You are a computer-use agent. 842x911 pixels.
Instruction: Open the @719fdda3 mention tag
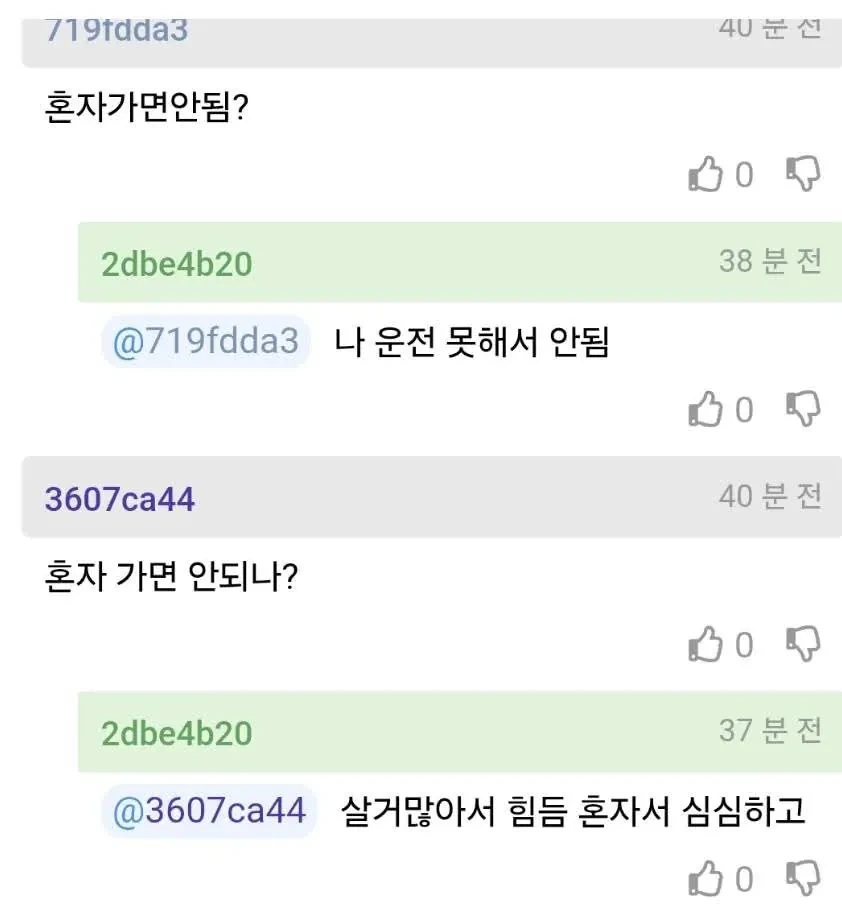click(x=206, y=342)
